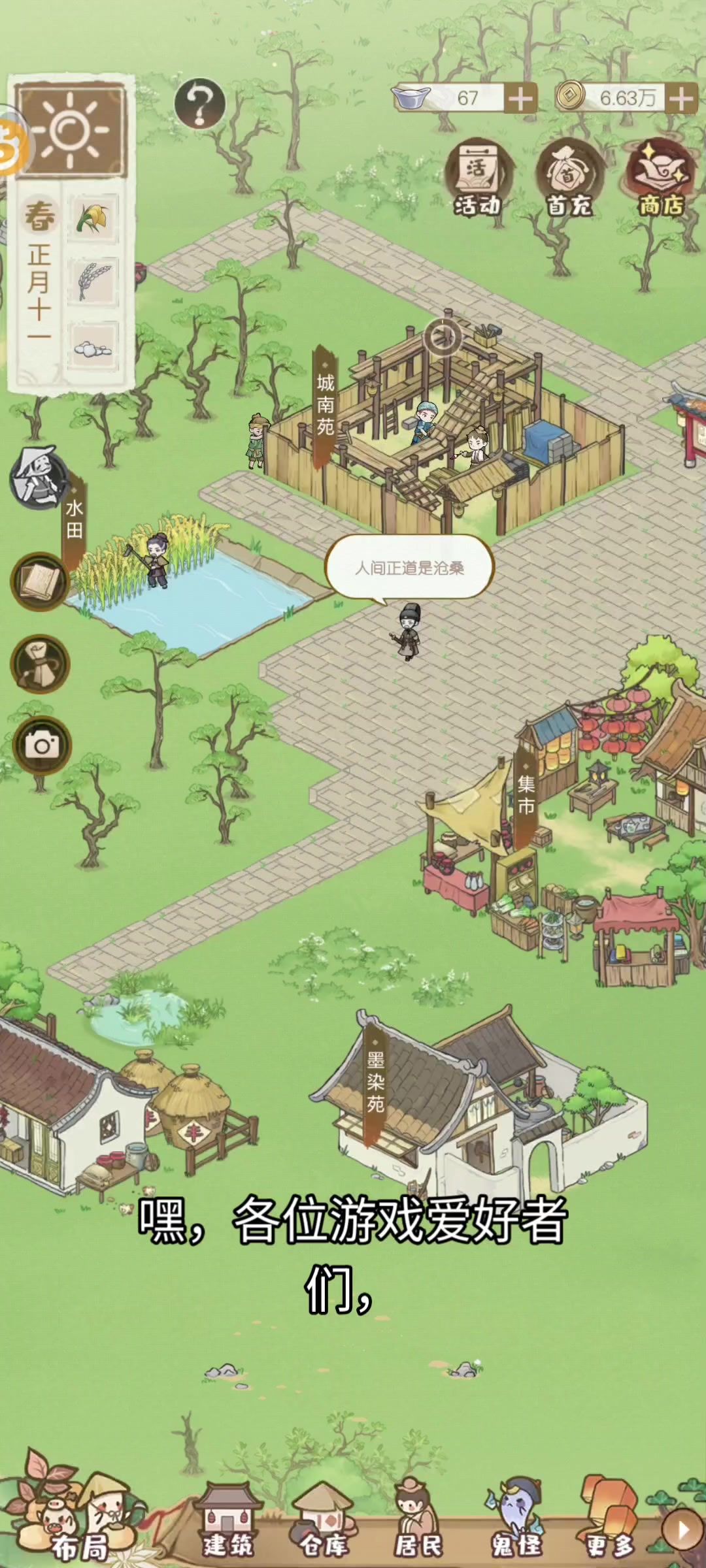Open the 更多 more menu
Viewport: 706px width, 1568px height.
tap(609, 1522)
